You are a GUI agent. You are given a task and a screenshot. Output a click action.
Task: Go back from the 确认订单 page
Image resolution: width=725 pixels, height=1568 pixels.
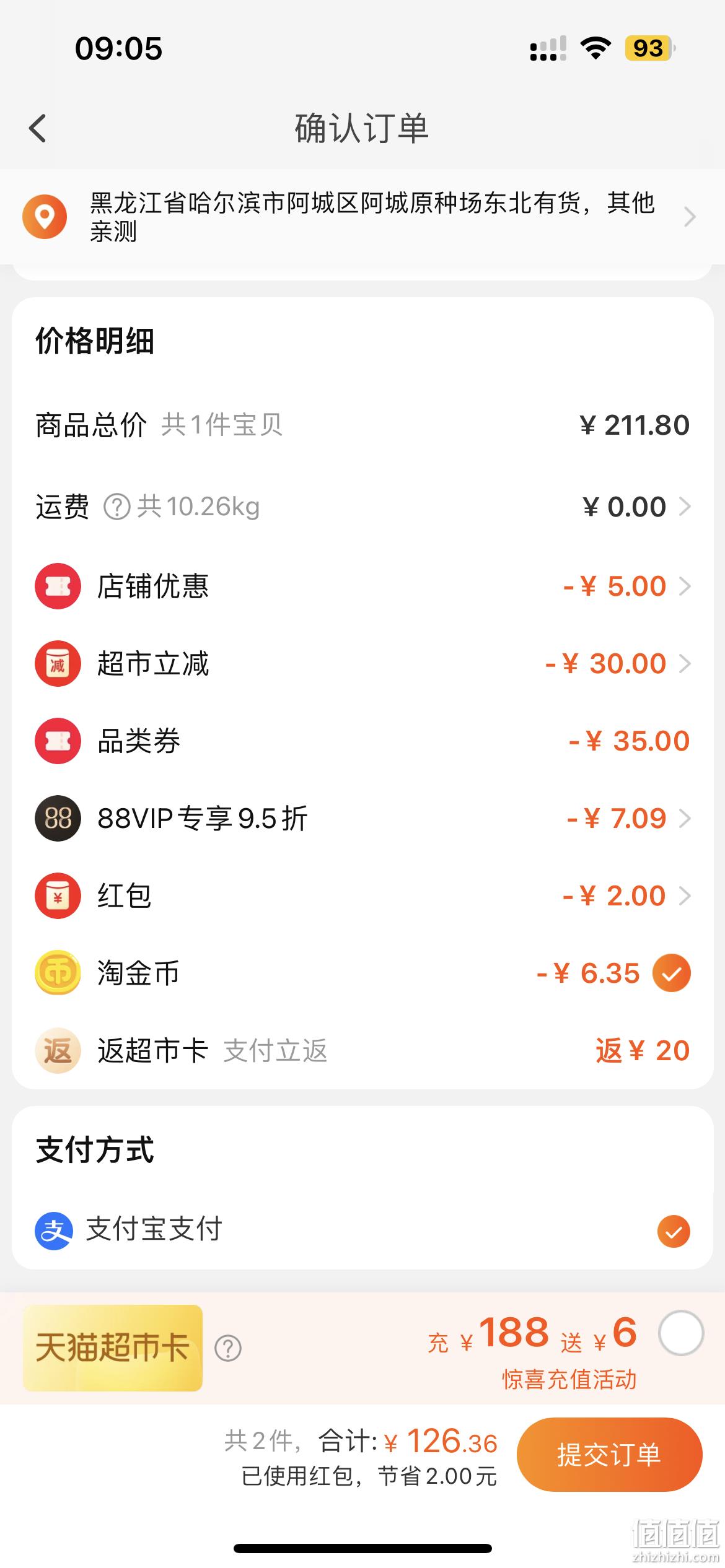click(x=38, y=128)
